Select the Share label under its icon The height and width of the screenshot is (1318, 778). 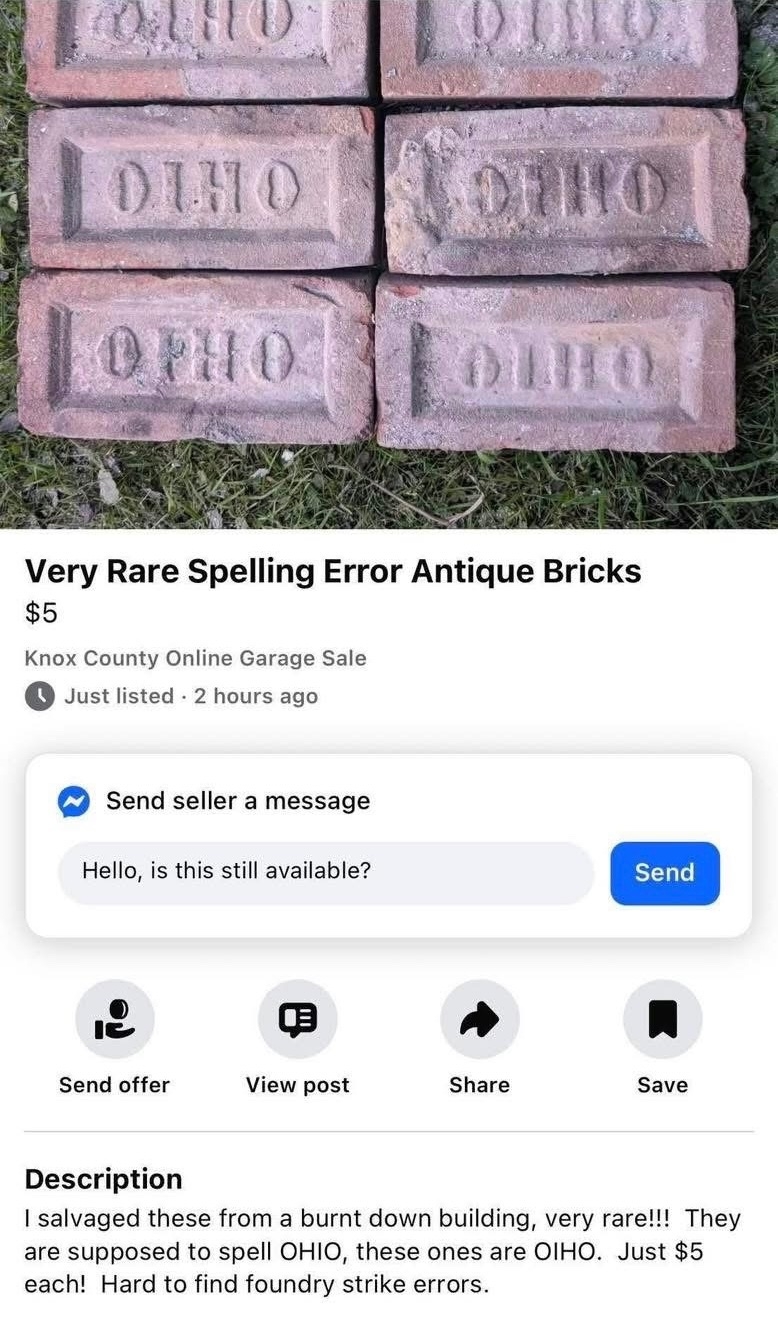coord(479,1084)
